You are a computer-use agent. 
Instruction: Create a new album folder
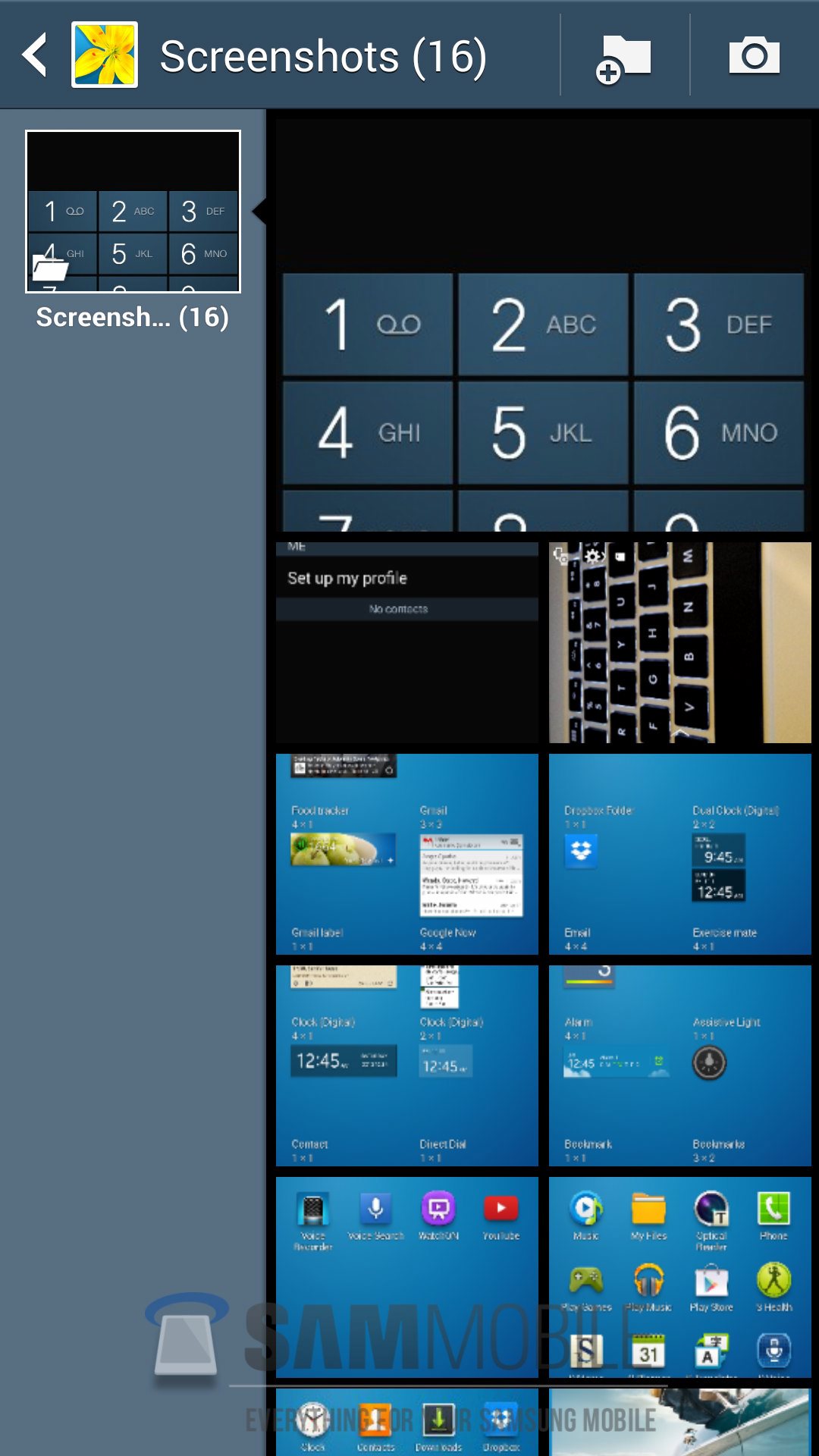click(x=625, y=56)
